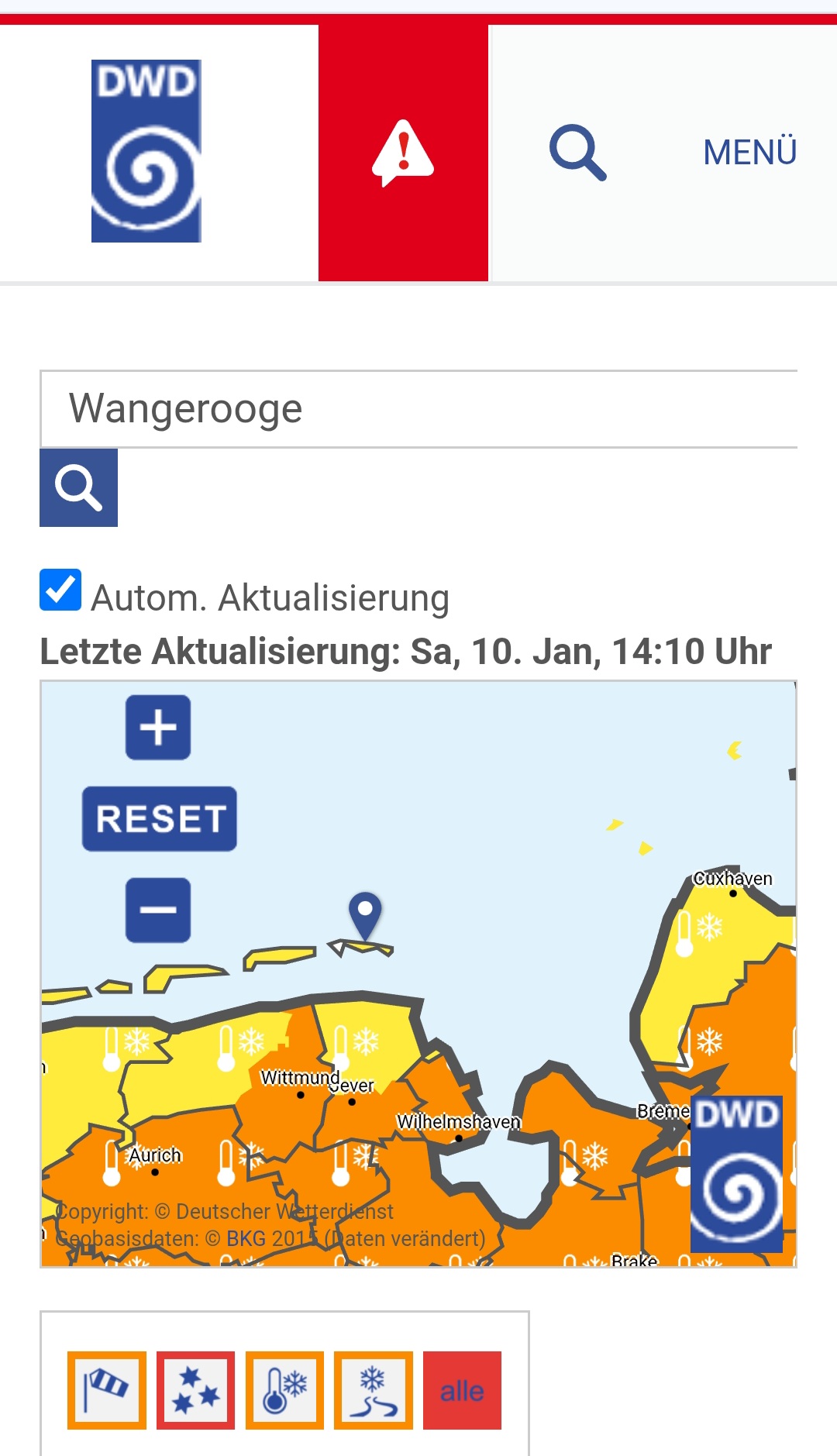Open the red weather warnings tab
Image resolution: width=837 pixels, height=1456 pixels.
point(403,153)
